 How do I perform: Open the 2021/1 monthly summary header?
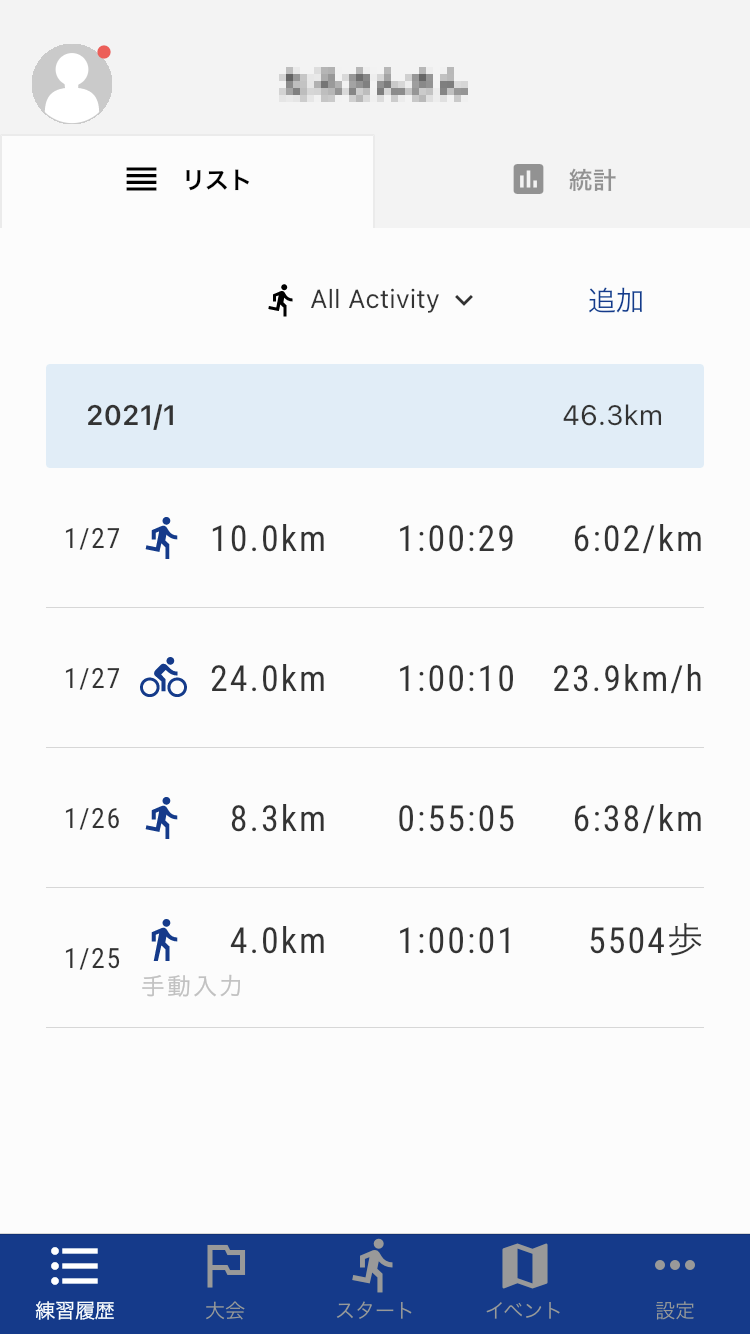tap(375, 416)
